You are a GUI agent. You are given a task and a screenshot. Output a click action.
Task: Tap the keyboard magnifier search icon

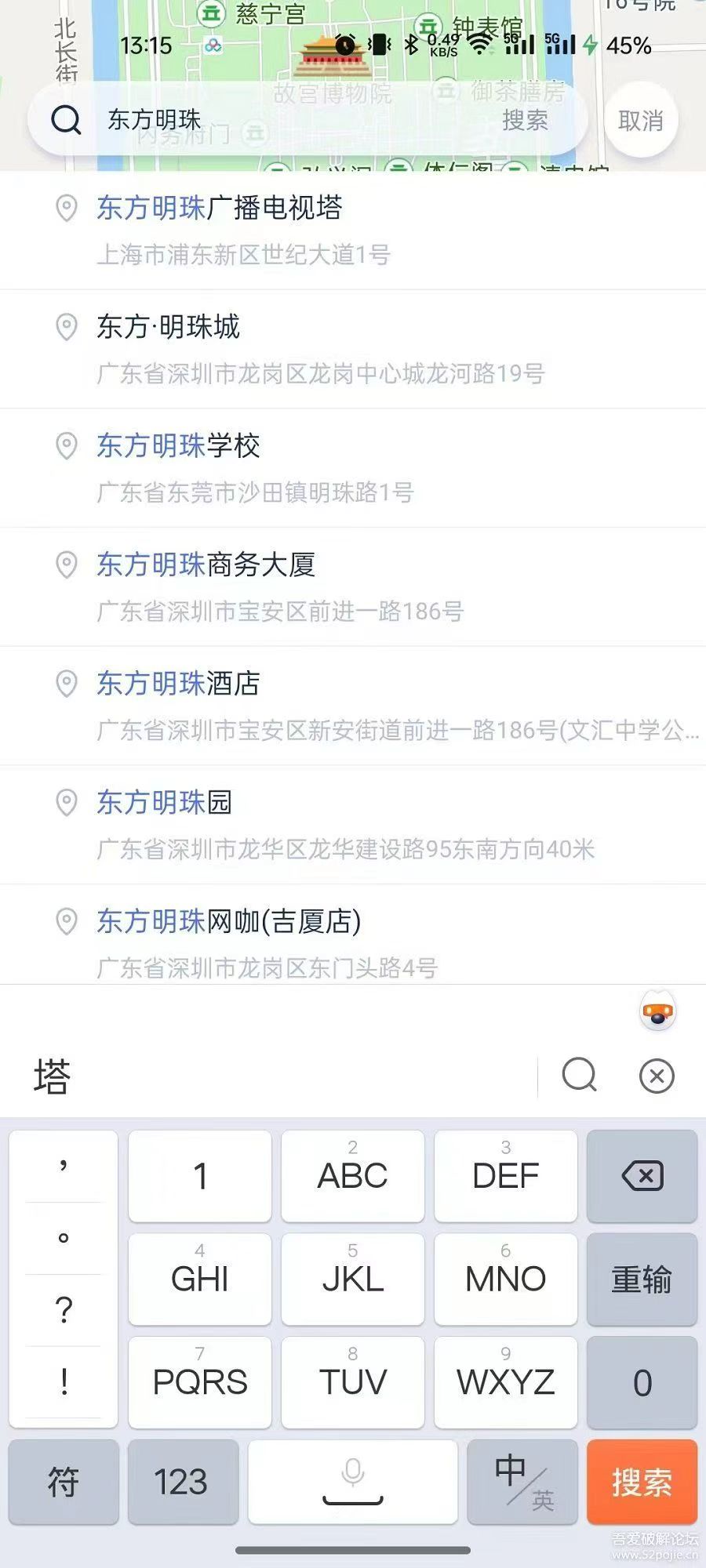pyautogui.click(x=580, y=1076)
